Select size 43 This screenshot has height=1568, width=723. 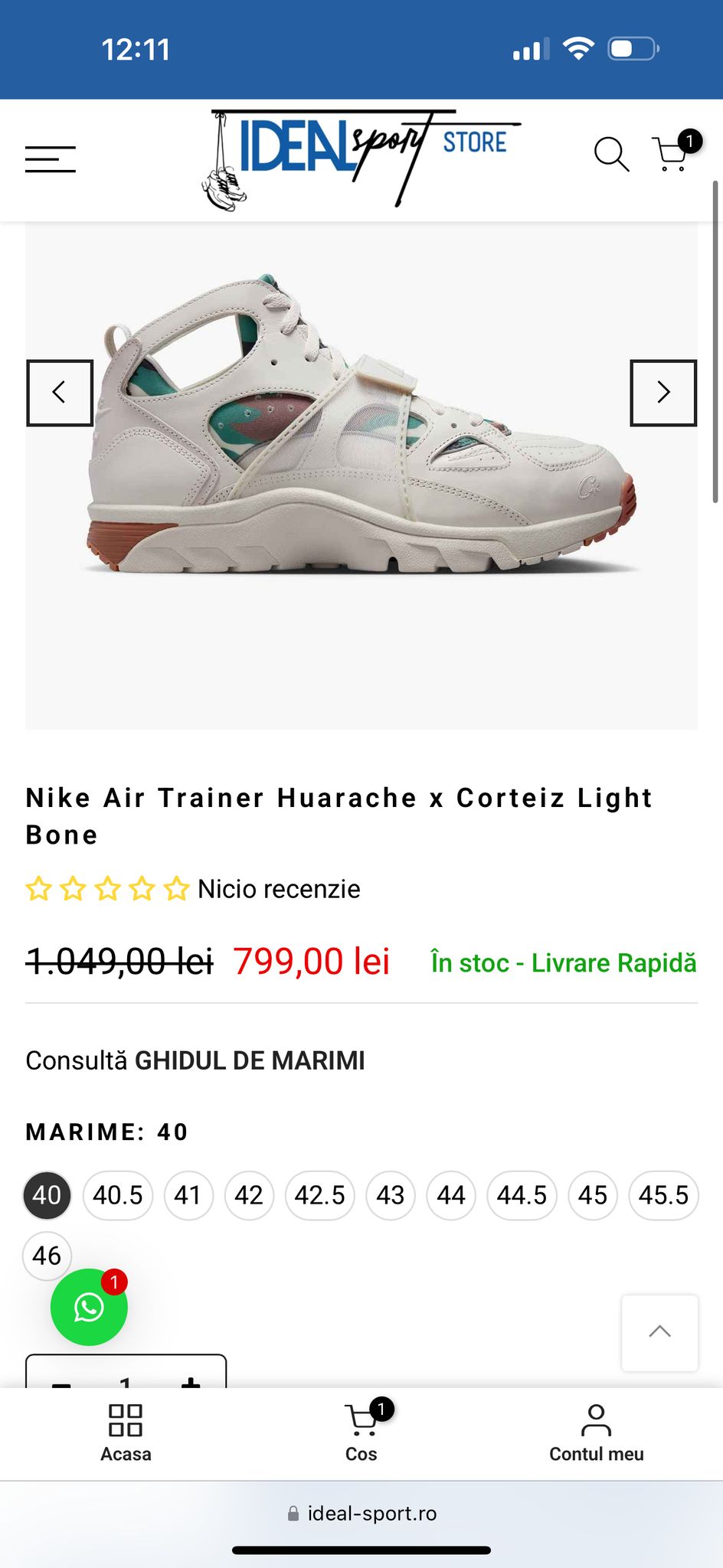click(x=390, y=1195)
